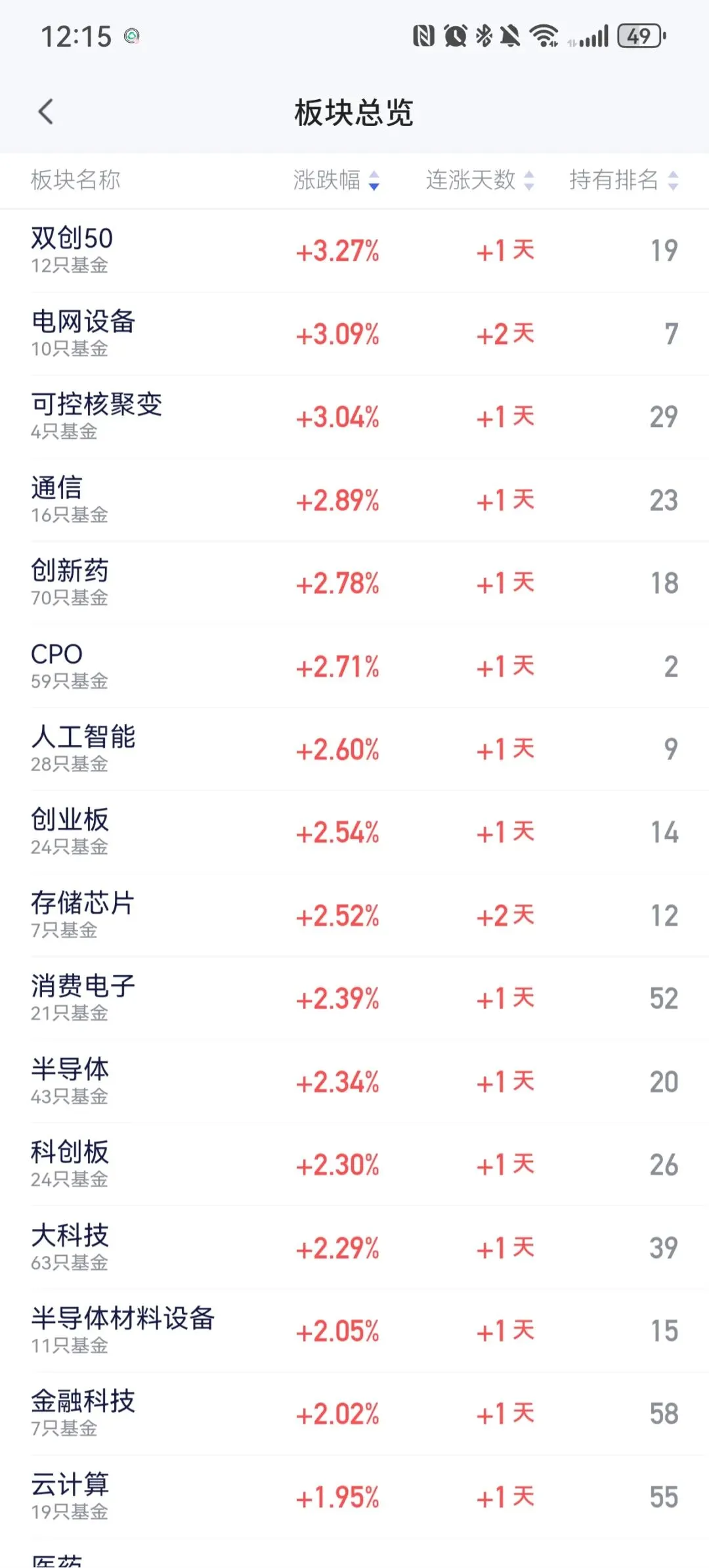
Task: Sort by 持有排名 column
Action: pyautogui.click(x=623, y=180)
